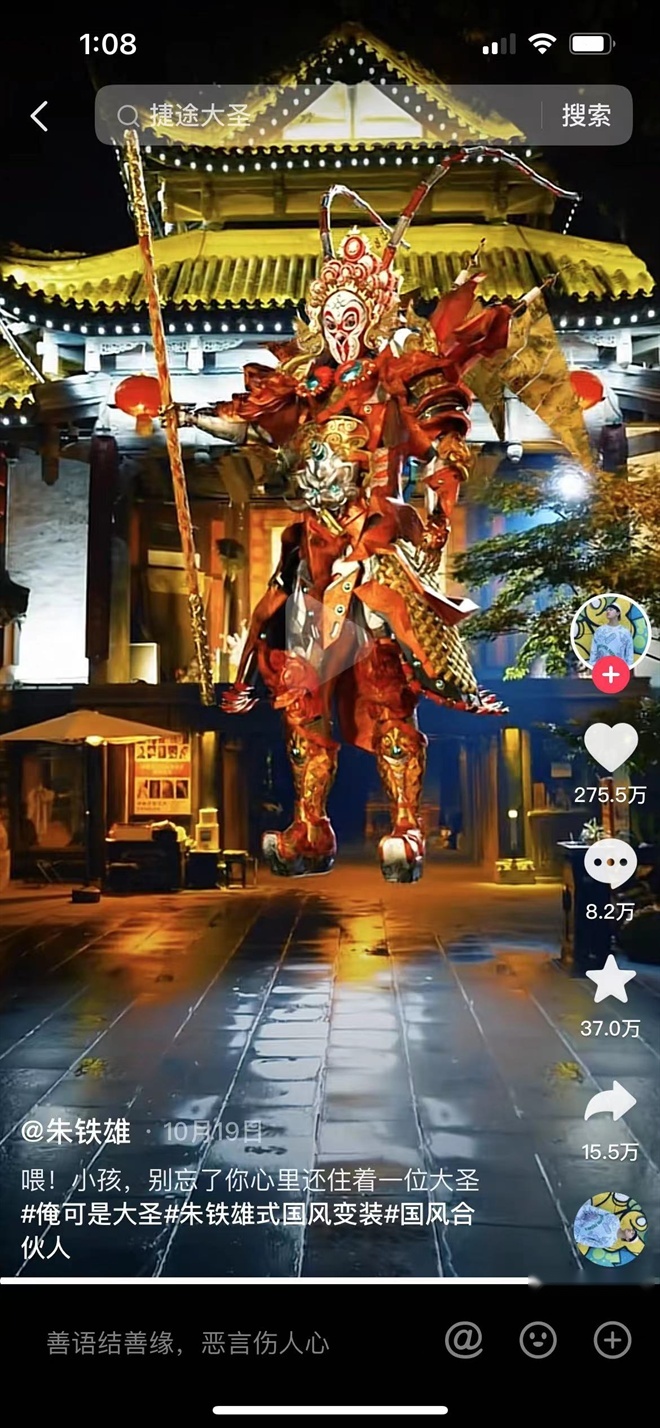Open the search box showing 捷途大圣
660x1428 pixels.
320,116
